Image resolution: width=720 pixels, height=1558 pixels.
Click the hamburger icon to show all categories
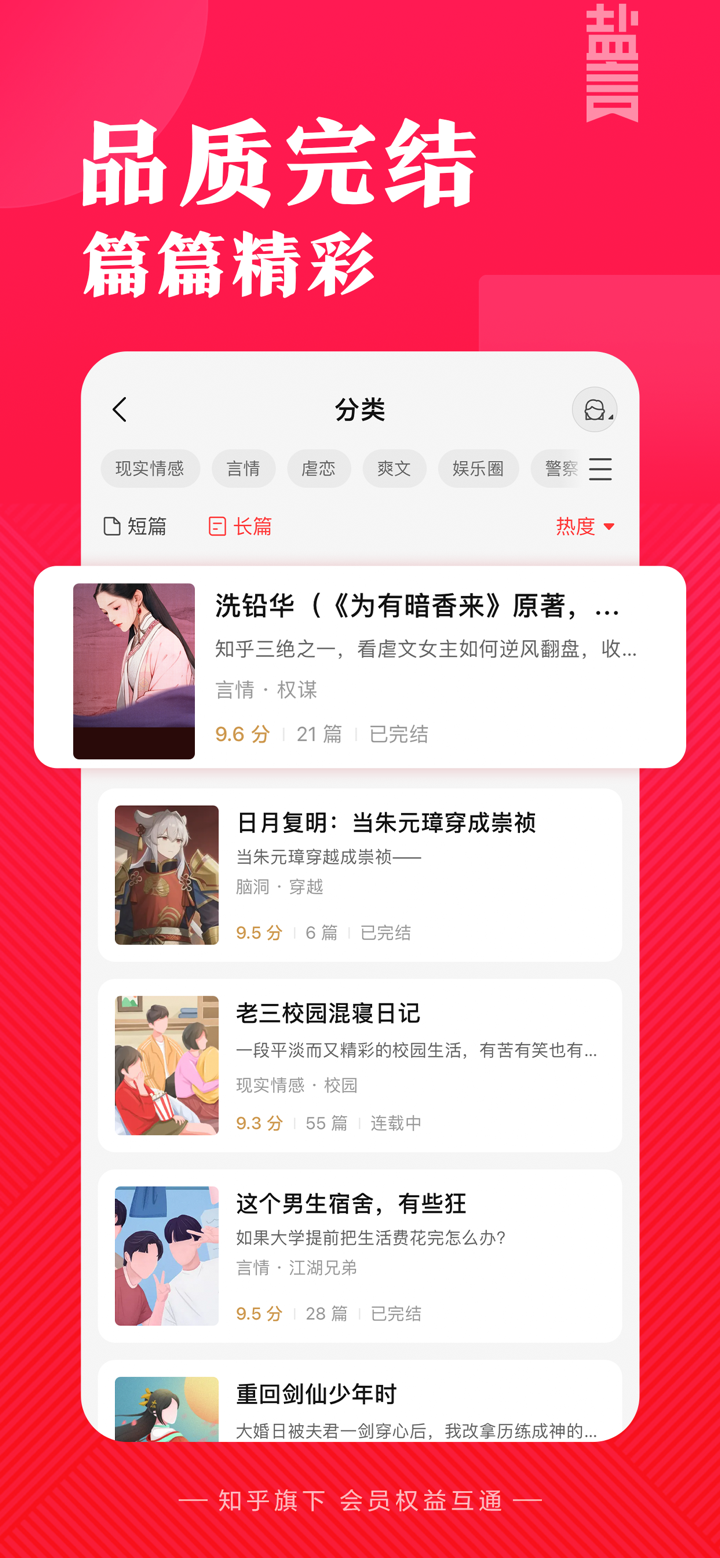(600, 469)
